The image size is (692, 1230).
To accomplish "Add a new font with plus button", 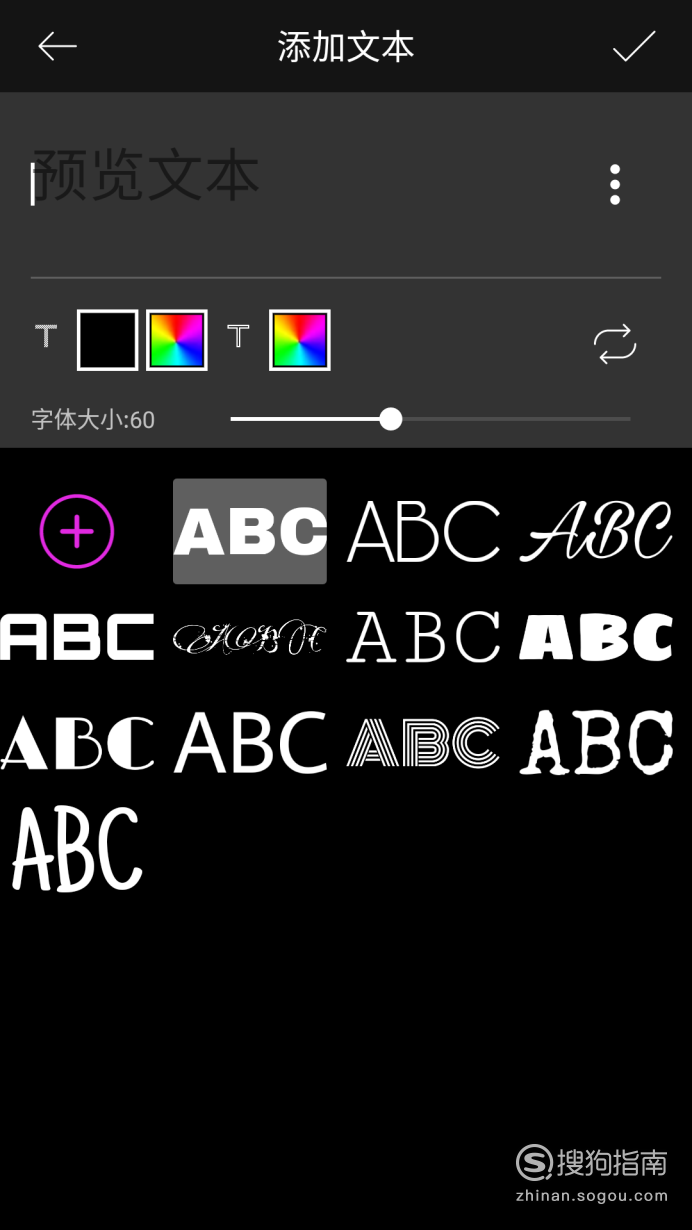I will [x=77, y=531].
